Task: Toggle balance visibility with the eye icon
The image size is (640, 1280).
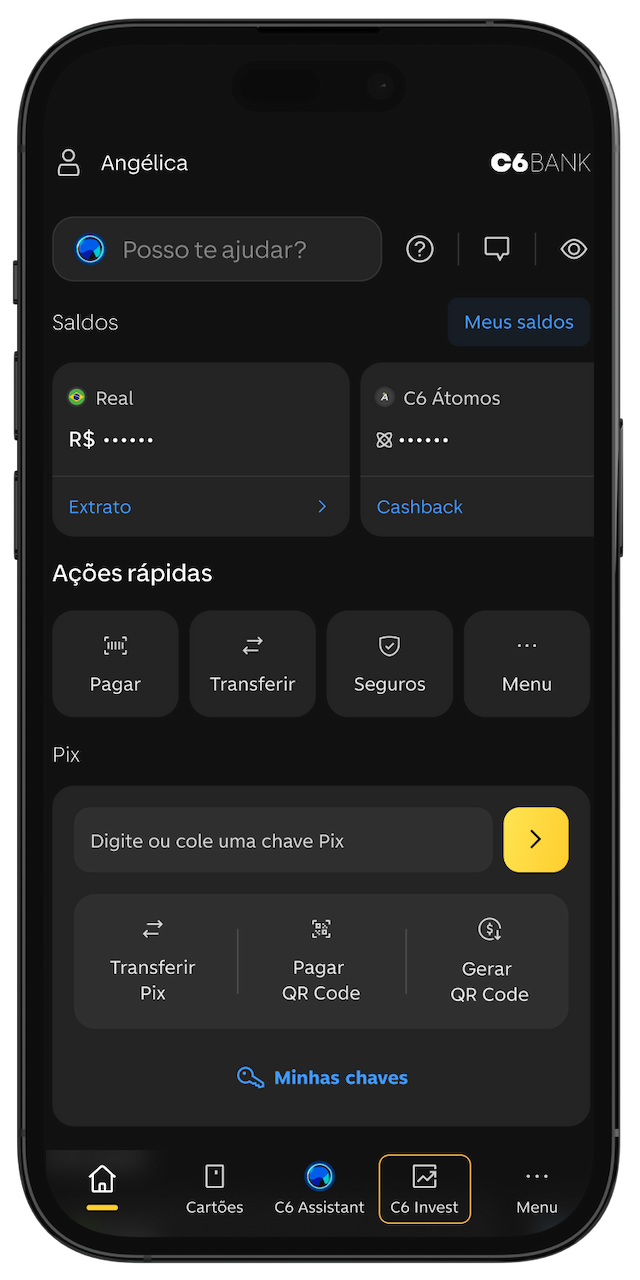Action: pos(574,249)
